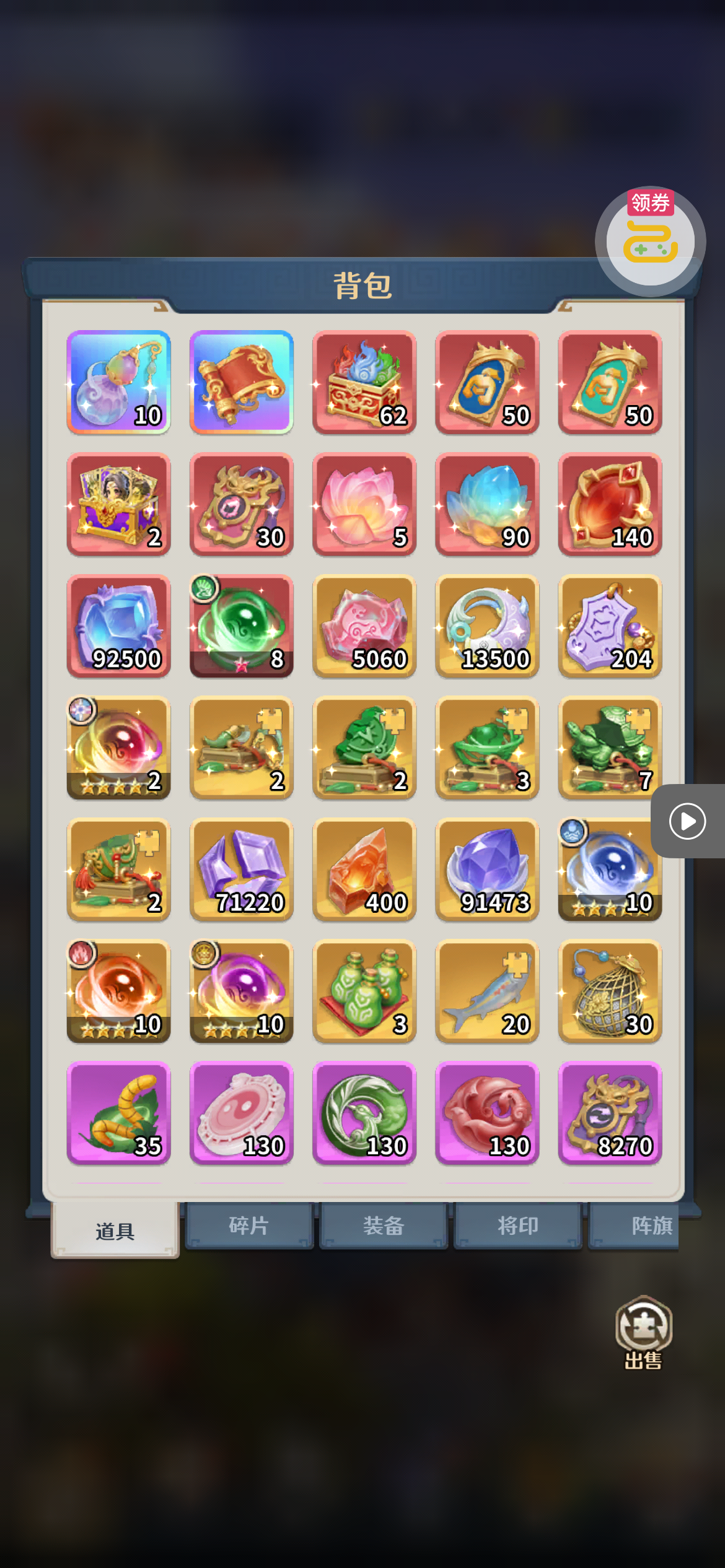Tap the floating play button
The image size is (725, 1568).
pyautogui.click(x=687, y=821)
